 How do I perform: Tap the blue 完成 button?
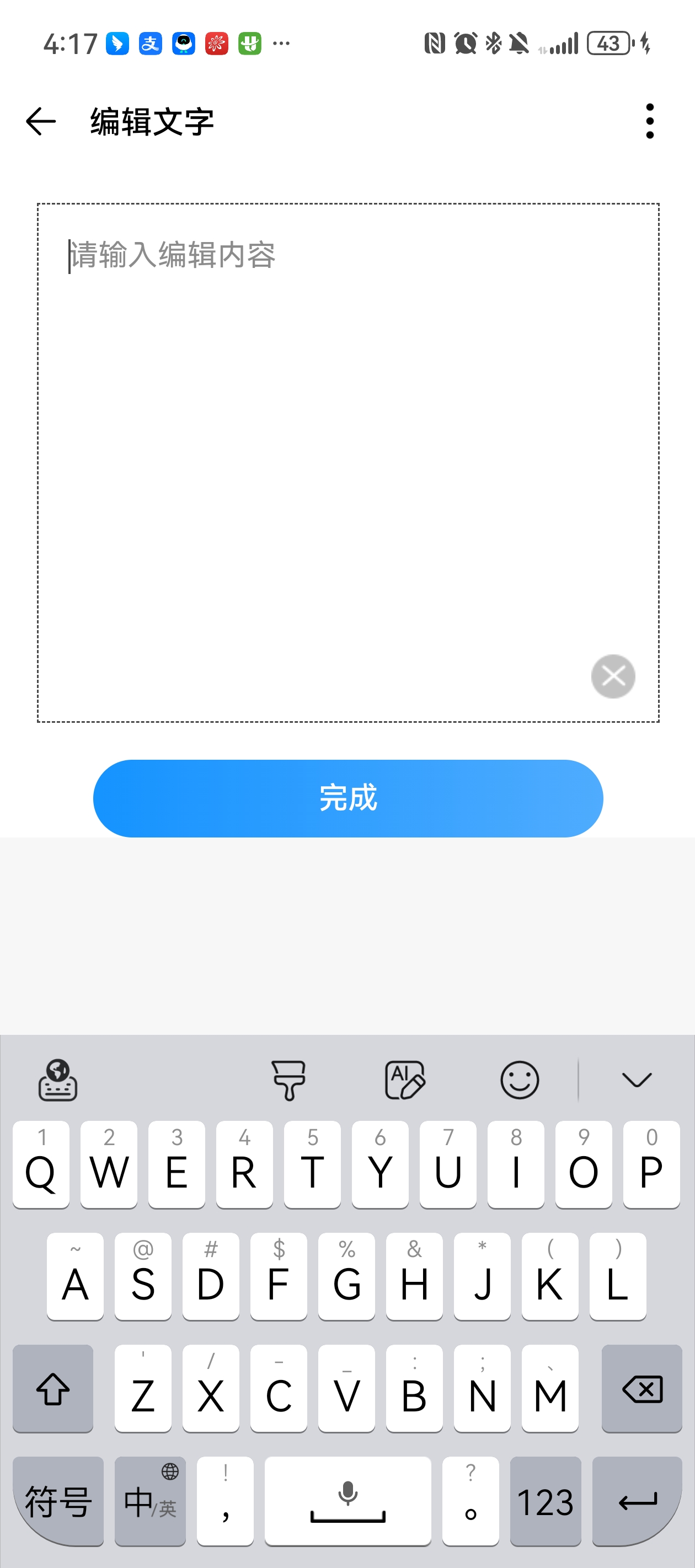pos(348,798)
